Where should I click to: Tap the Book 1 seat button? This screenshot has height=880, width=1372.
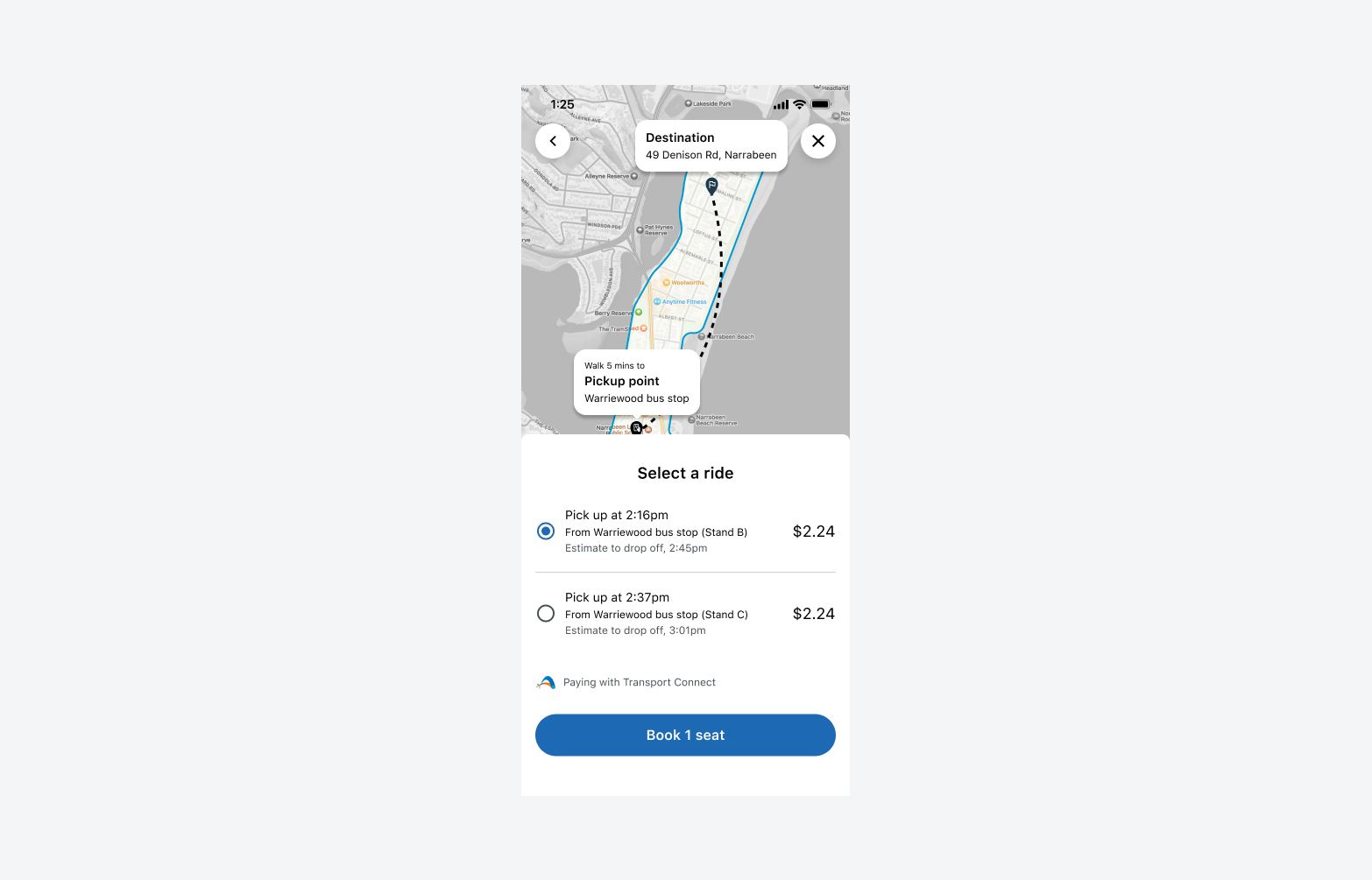[x=685, y=736]
